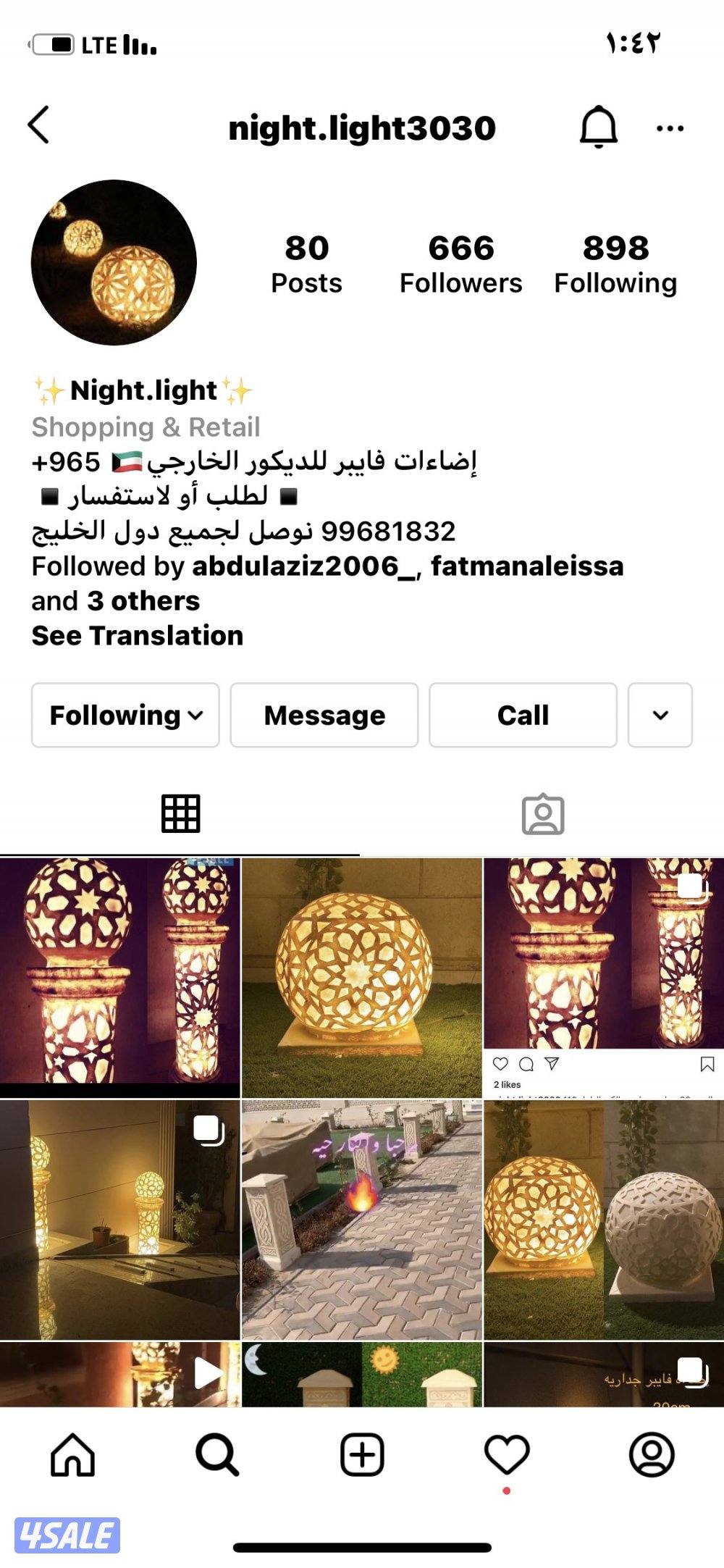The image size is (724, 1568).
Task: Open notifications with the bell icon
Action: tap(598, 127)
